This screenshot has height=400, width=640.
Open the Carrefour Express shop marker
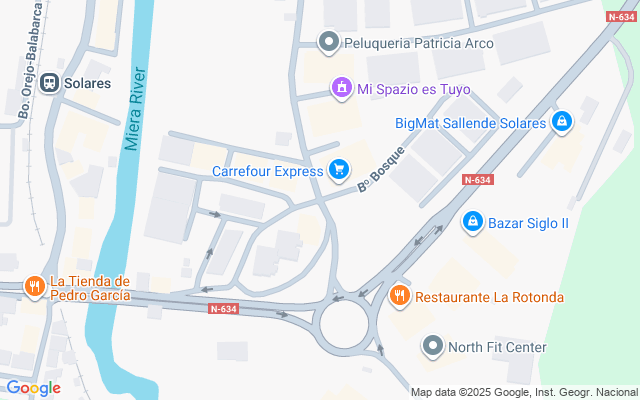pyautogui.click(x=340, y=170)
